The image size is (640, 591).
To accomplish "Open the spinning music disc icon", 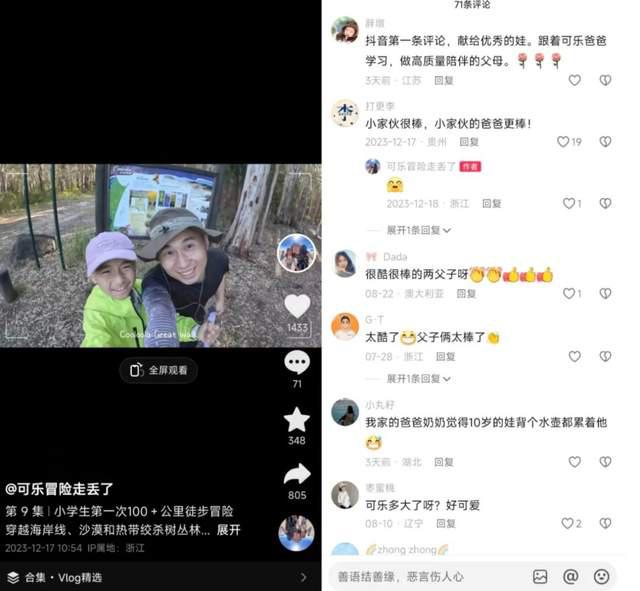I will (x=296, y=533).
